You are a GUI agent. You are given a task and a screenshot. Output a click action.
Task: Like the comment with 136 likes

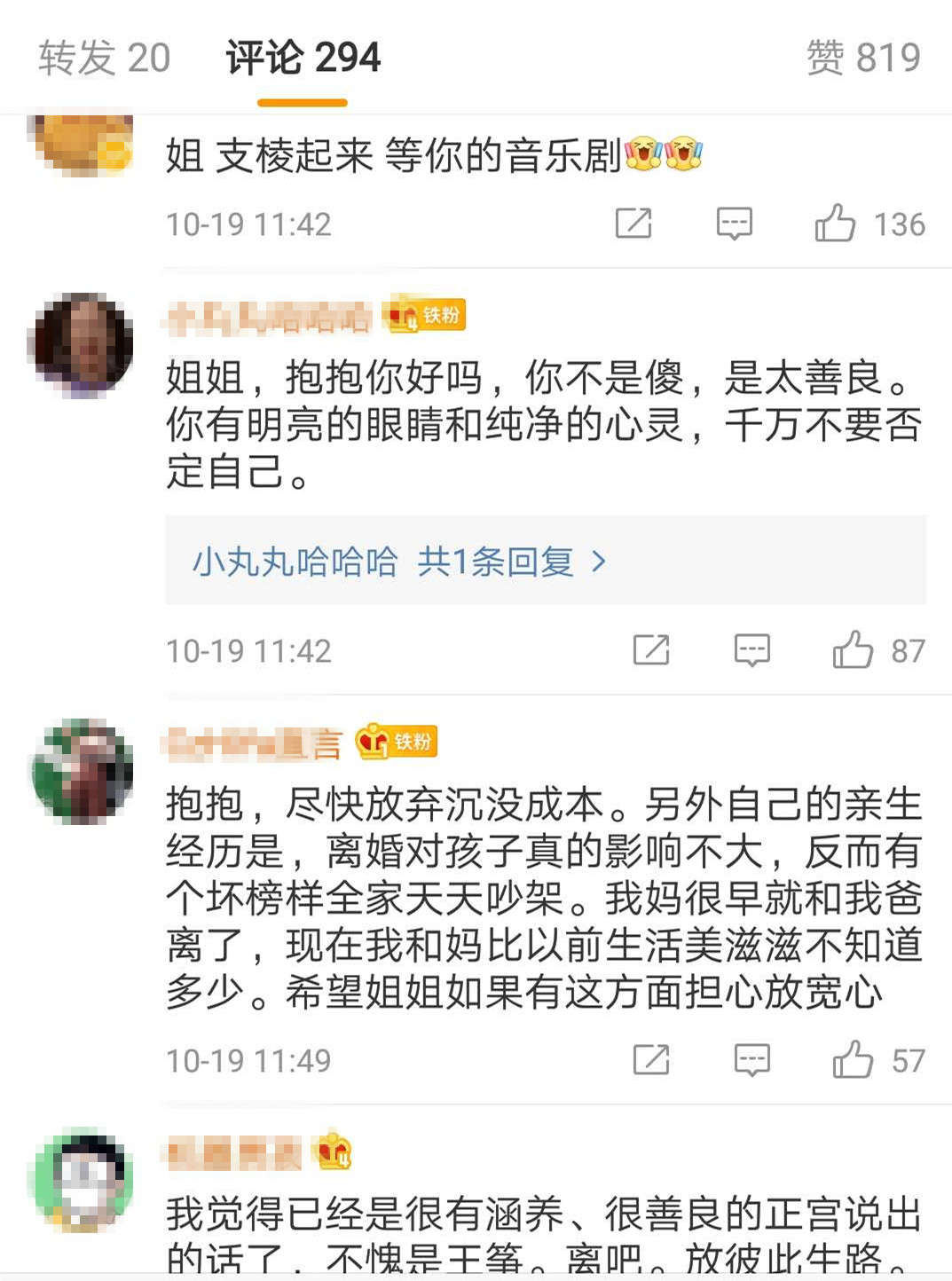click(x=836, y=224)
